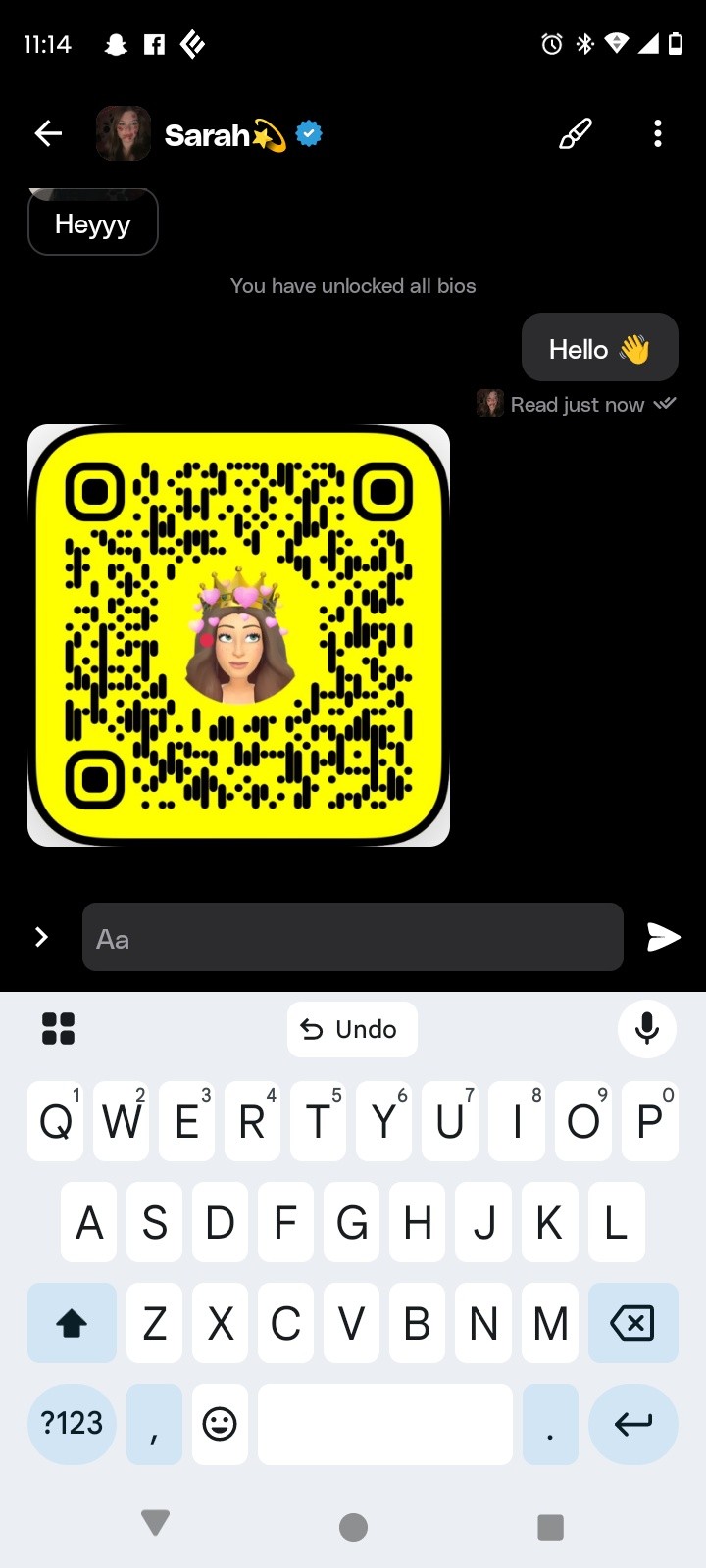Screen dimensions: 706x1568
Task: Switch keyboard to ?123 symbols
Action: pyautogui.click(x=72, y=1424)
